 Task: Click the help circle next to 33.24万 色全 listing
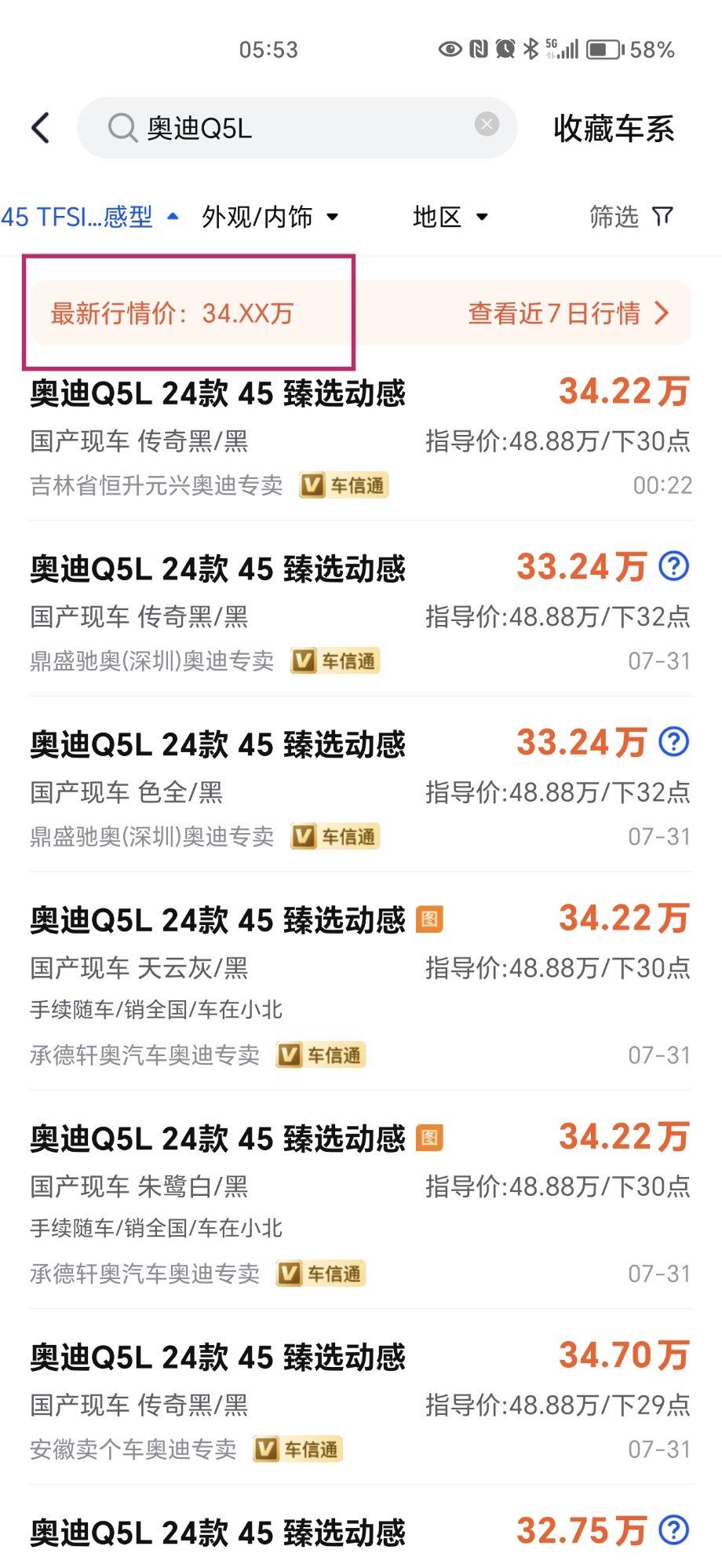point(673,741)
